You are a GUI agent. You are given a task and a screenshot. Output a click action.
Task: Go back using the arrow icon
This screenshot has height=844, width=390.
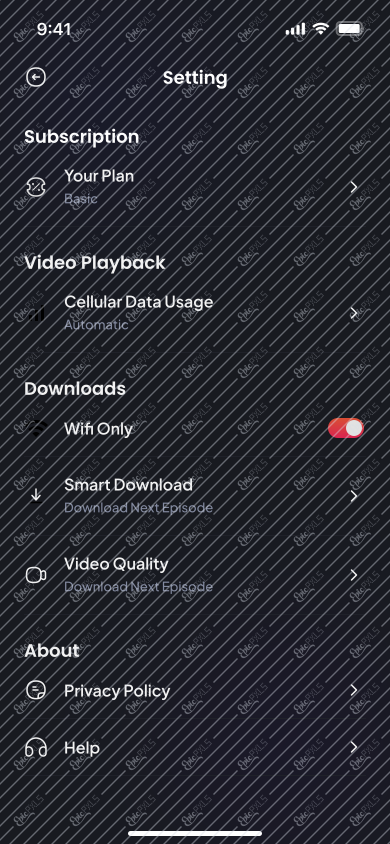coord(36,78)
